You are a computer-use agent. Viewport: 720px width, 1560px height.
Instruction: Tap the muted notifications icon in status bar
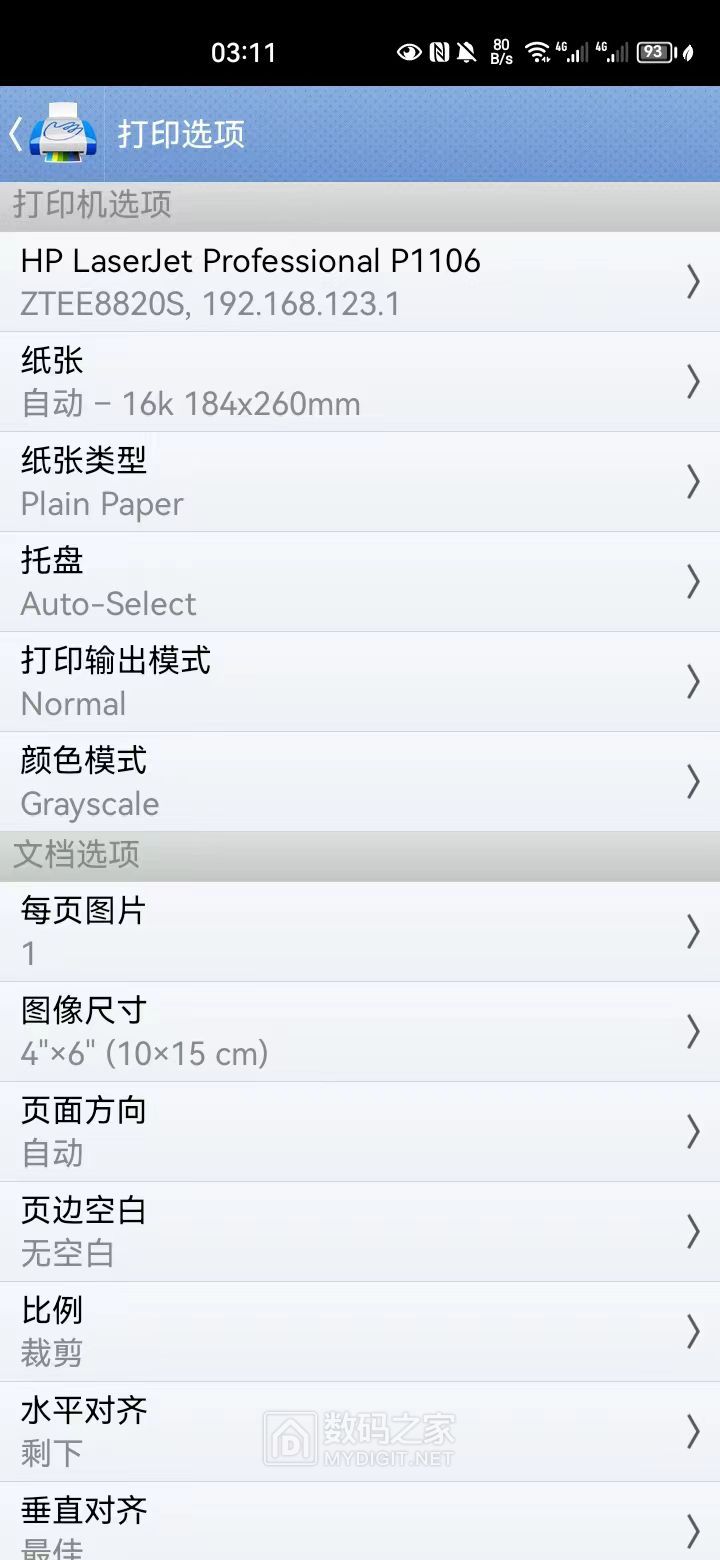tap(464, 52)
